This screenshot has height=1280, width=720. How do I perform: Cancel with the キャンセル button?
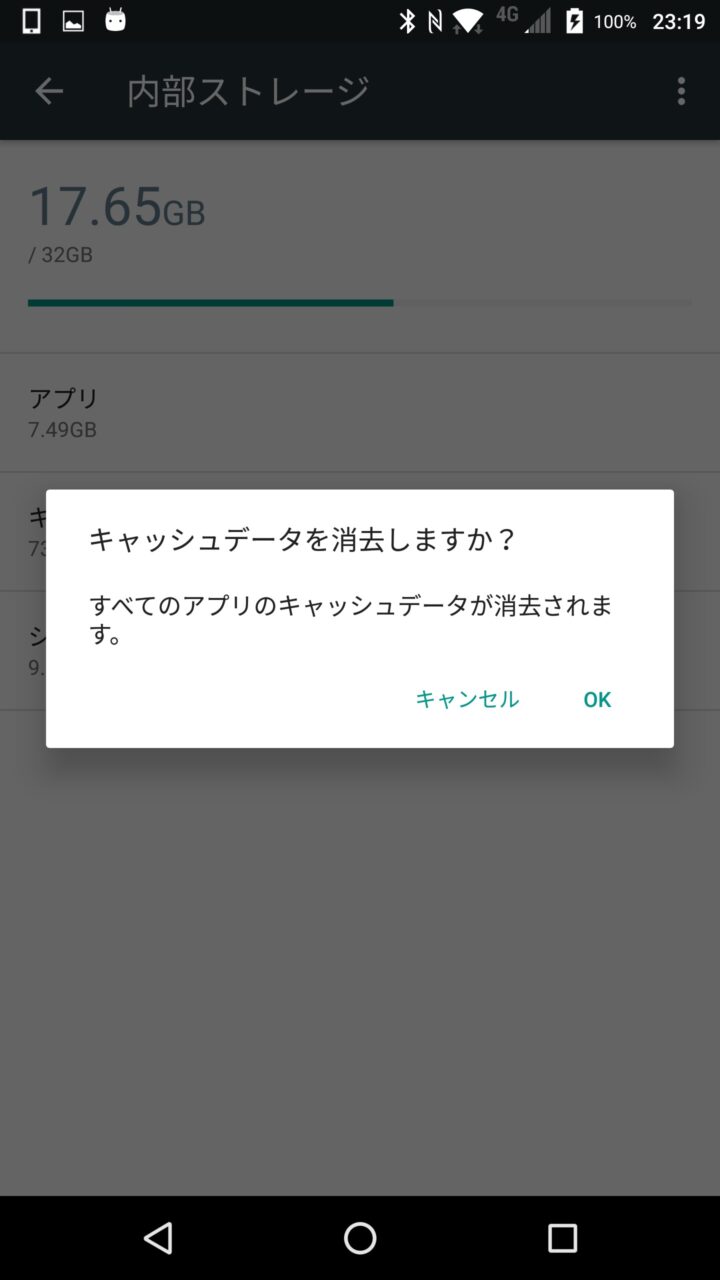[x=467, y=699]
